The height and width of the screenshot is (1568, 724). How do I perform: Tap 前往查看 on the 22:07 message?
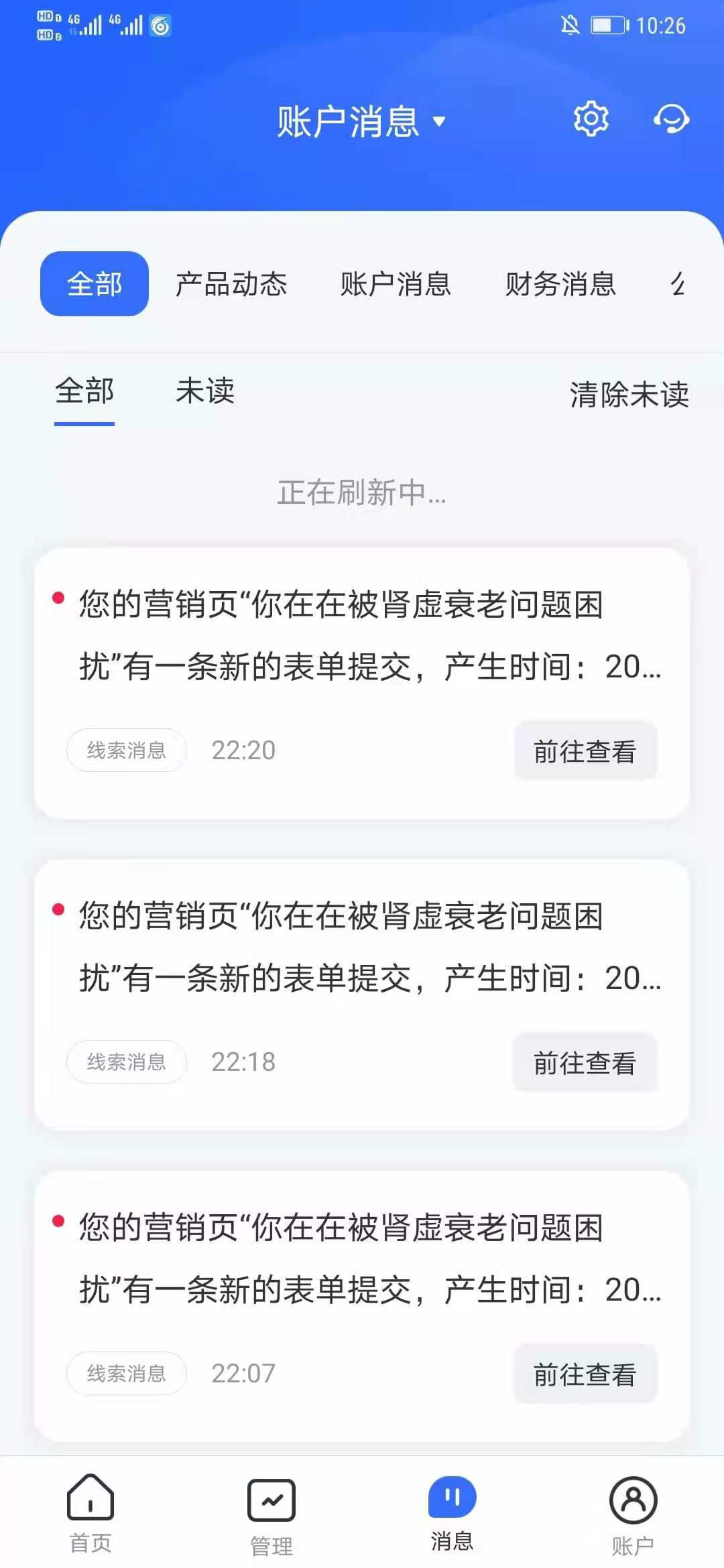click(585, 1374)
